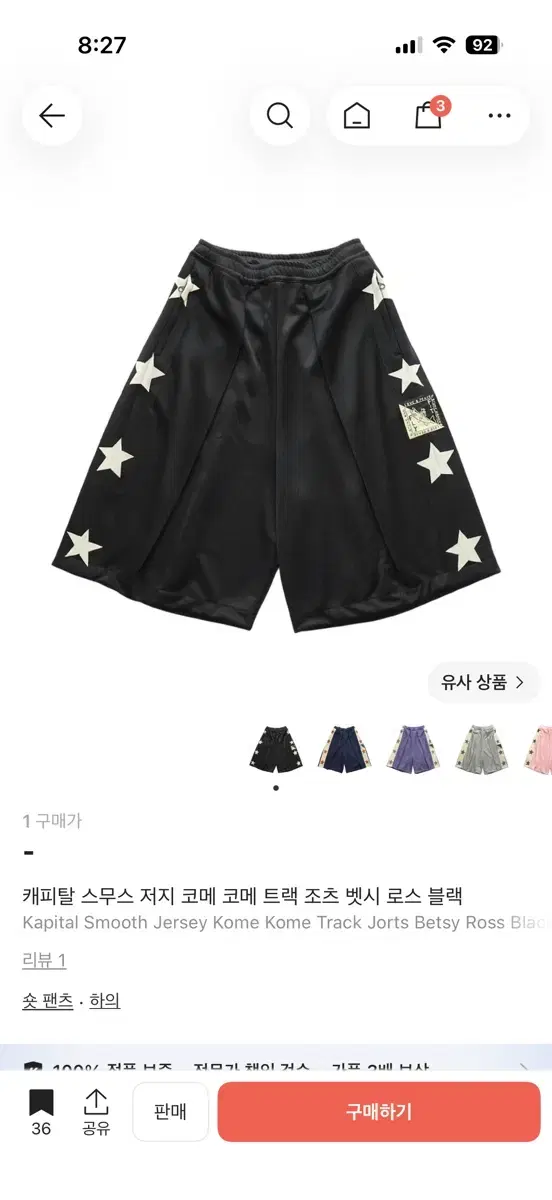Viewport: 552px width, 1200px height.
Task: Open the shopping bag with 3 items
Action: tap(430, 114)
